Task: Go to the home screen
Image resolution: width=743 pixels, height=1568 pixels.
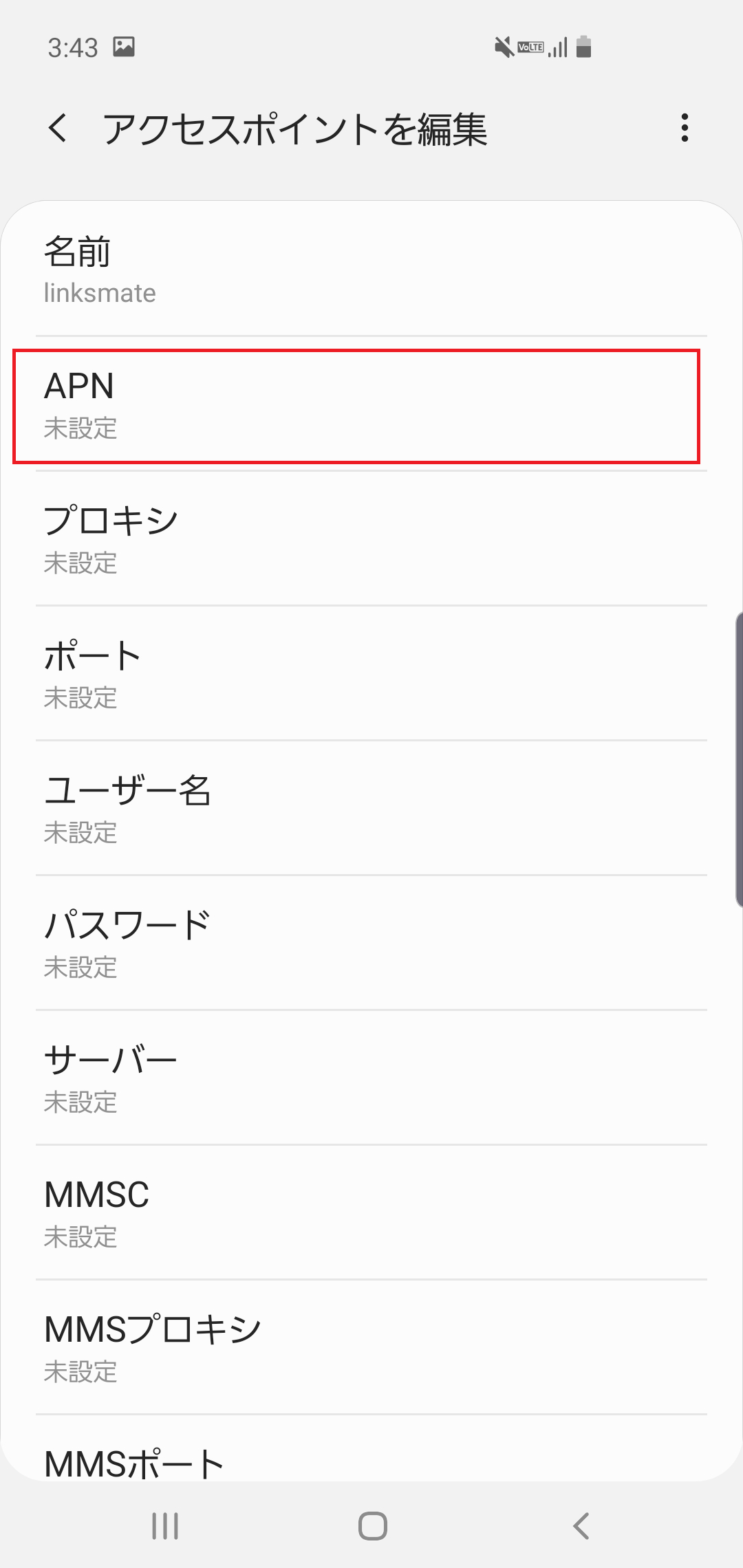Action: 372,1526
